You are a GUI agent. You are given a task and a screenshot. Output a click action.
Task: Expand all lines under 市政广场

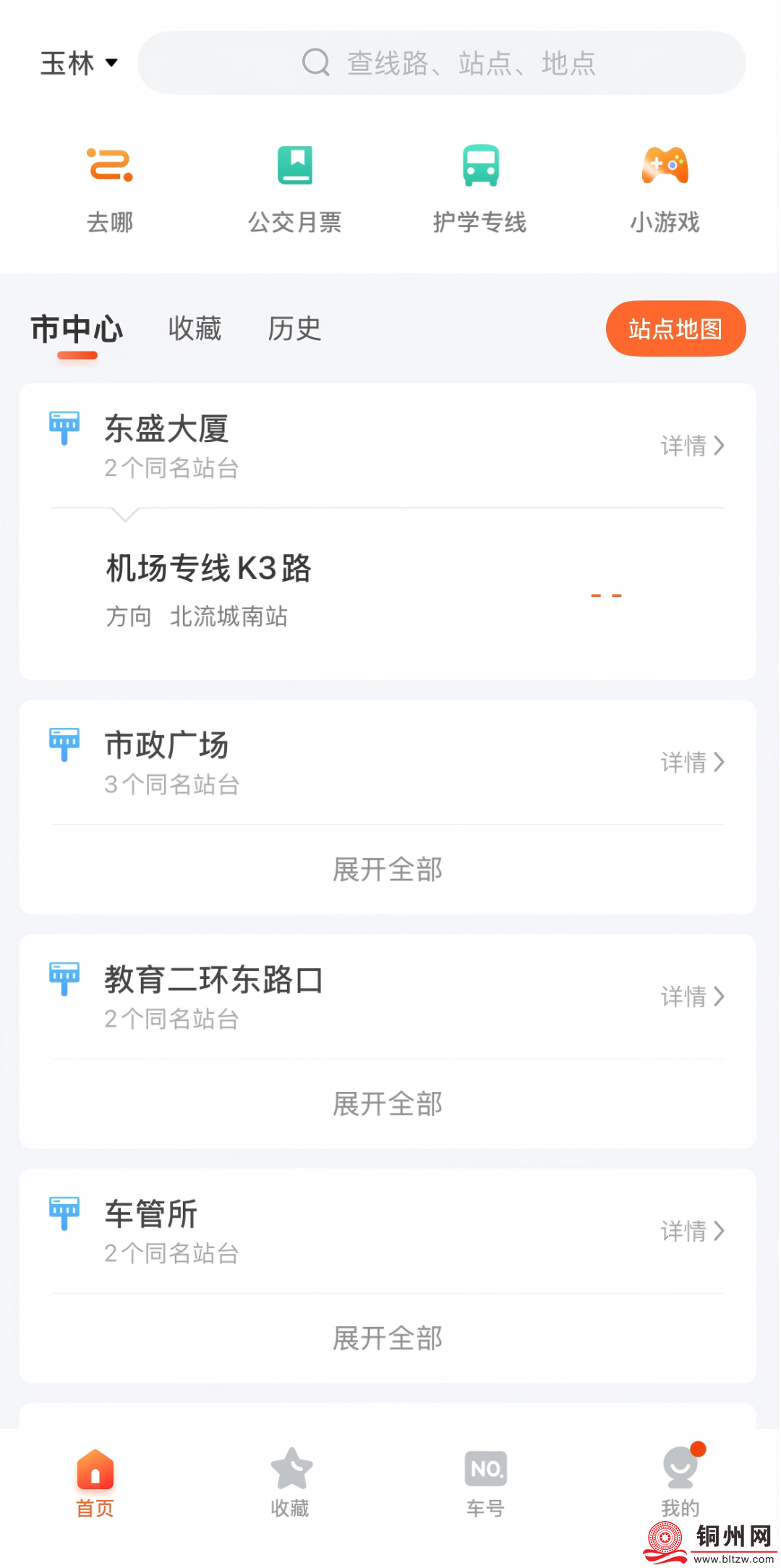(x=388, y=870)
